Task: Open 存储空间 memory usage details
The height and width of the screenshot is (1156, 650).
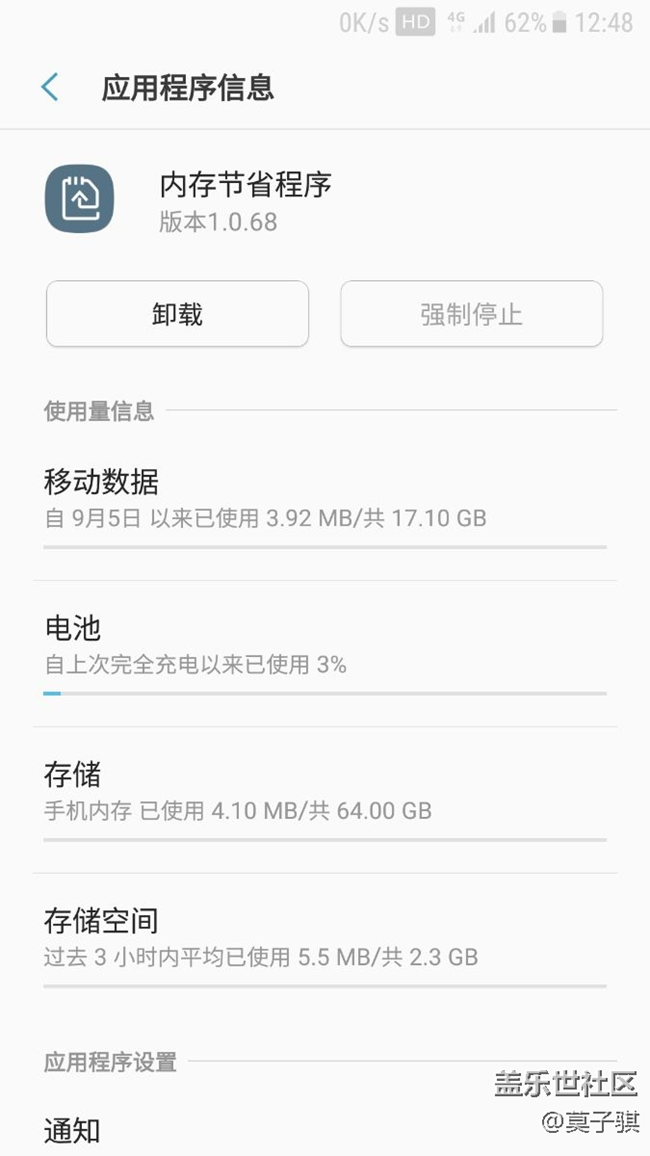Action: pyautogui.click(x=324, y=937)
